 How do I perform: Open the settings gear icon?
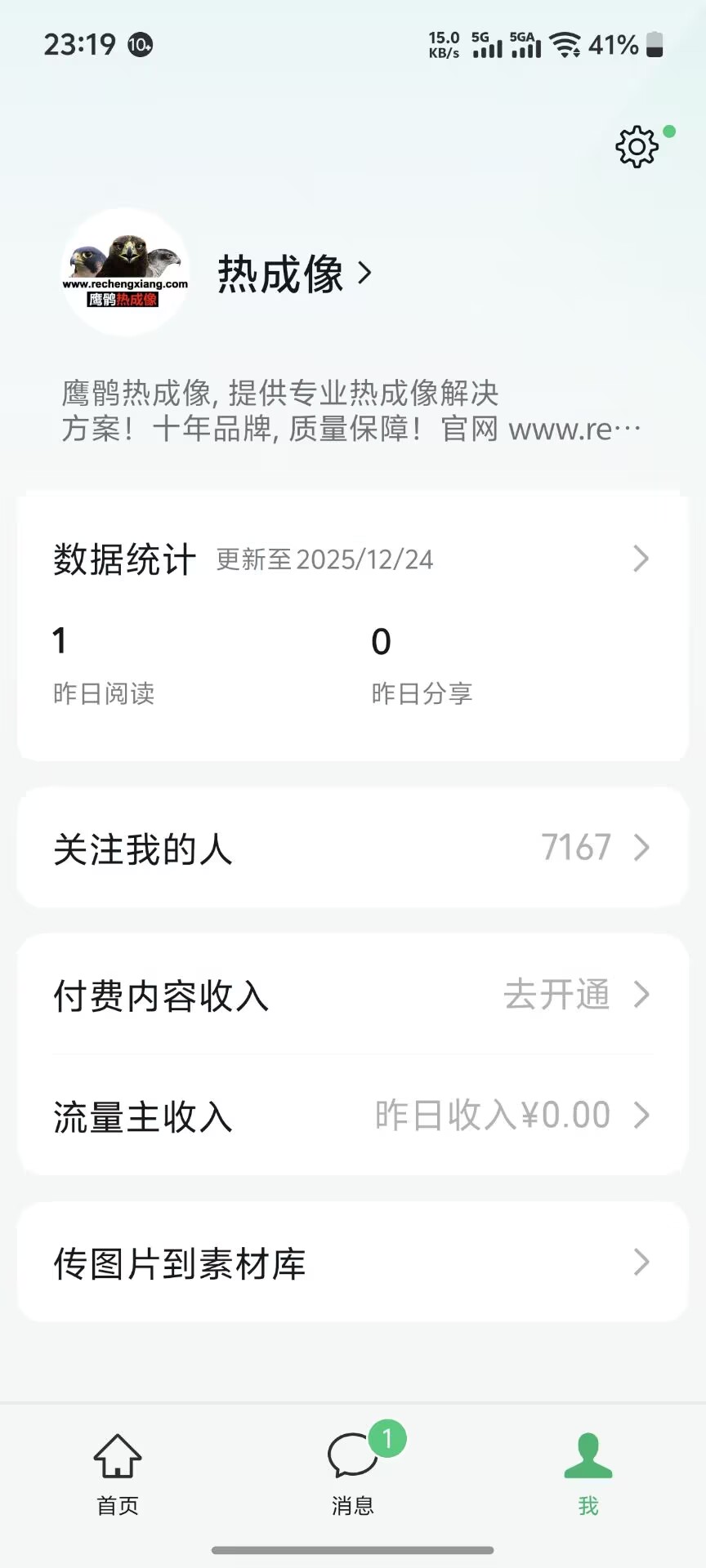pyautogui.click(x=637, y=147)
